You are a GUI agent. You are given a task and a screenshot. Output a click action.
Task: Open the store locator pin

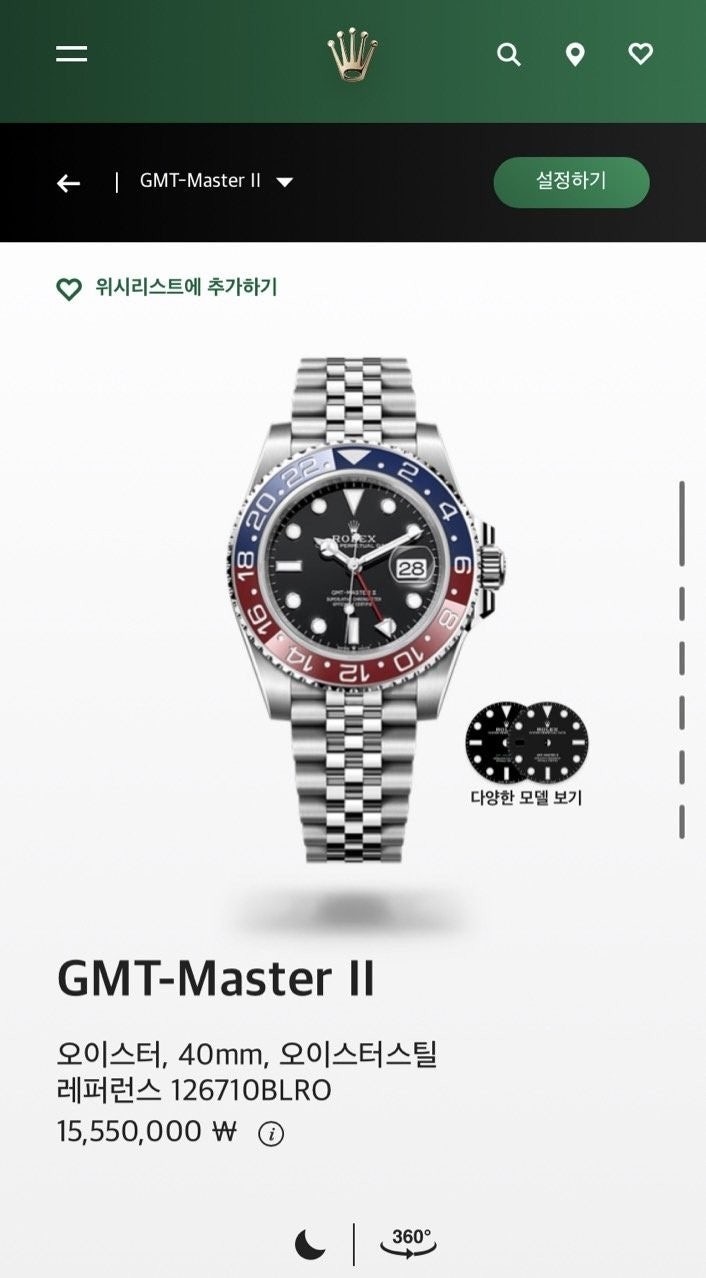pos(575,55)
